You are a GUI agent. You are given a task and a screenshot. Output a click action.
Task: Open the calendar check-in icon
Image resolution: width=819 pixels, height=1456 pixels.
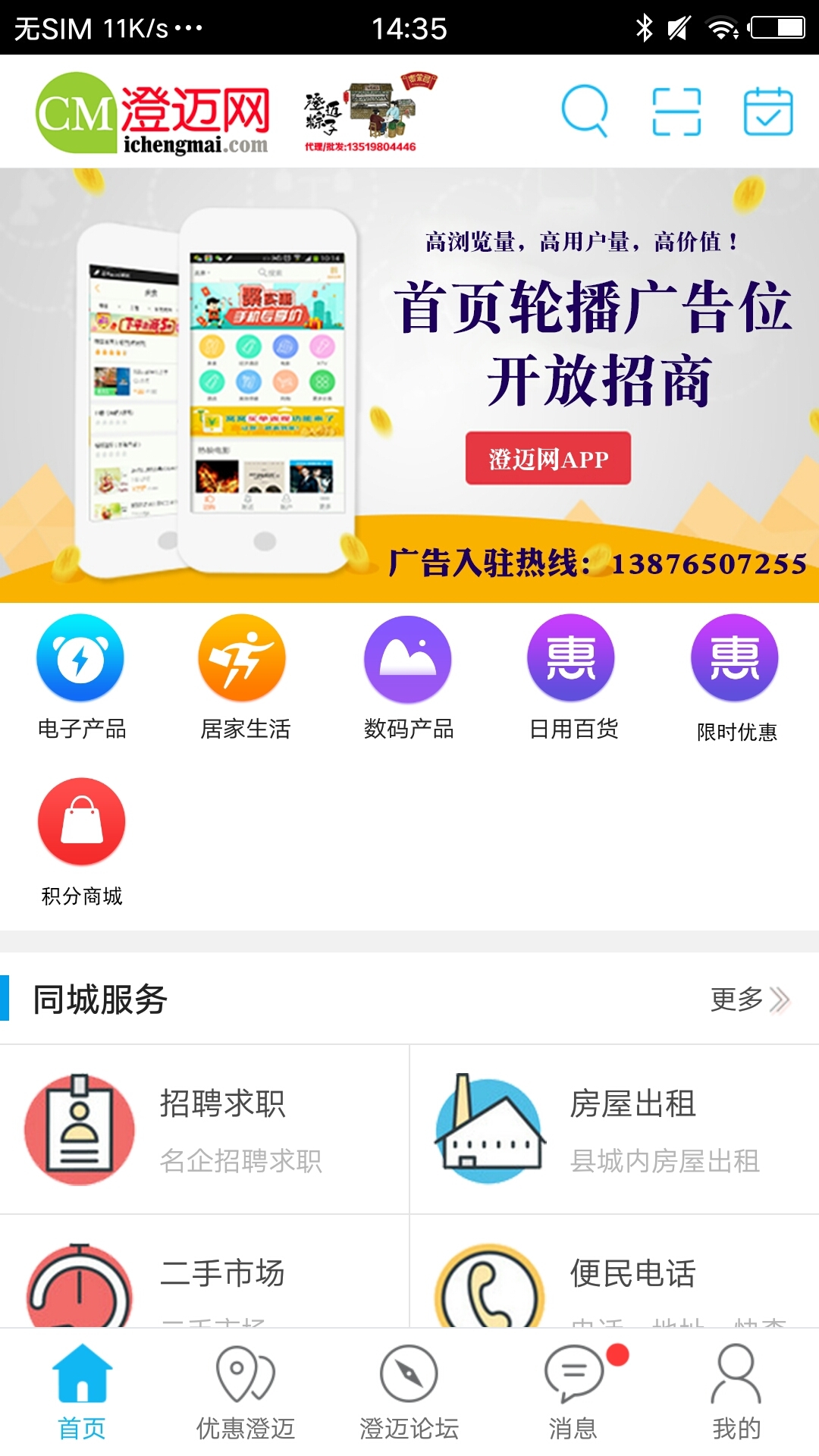[x=767, y=111]
